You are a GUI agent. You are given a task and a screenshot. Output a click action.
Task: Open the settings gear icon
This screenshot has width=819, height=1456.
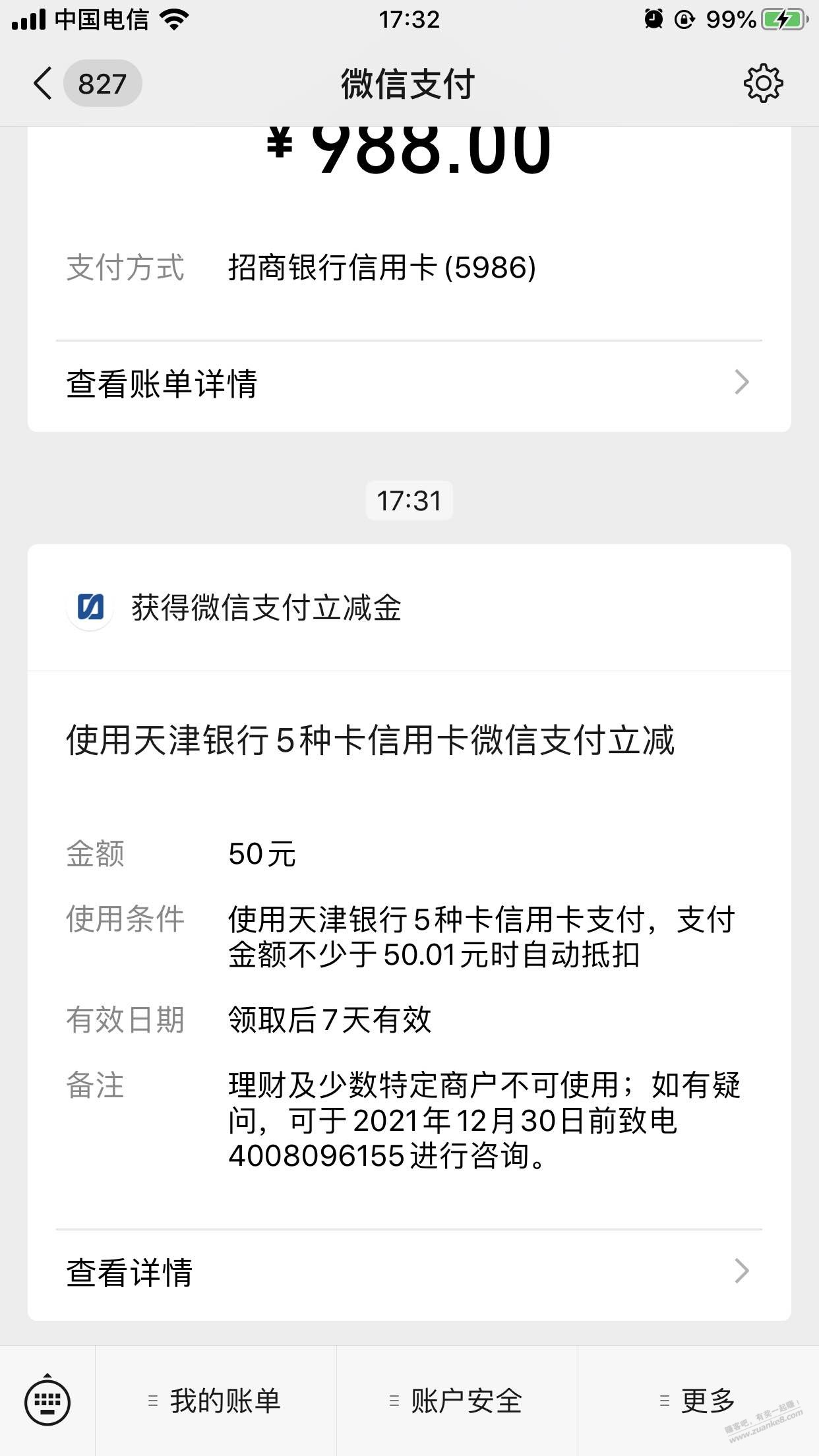pos(763,84)
